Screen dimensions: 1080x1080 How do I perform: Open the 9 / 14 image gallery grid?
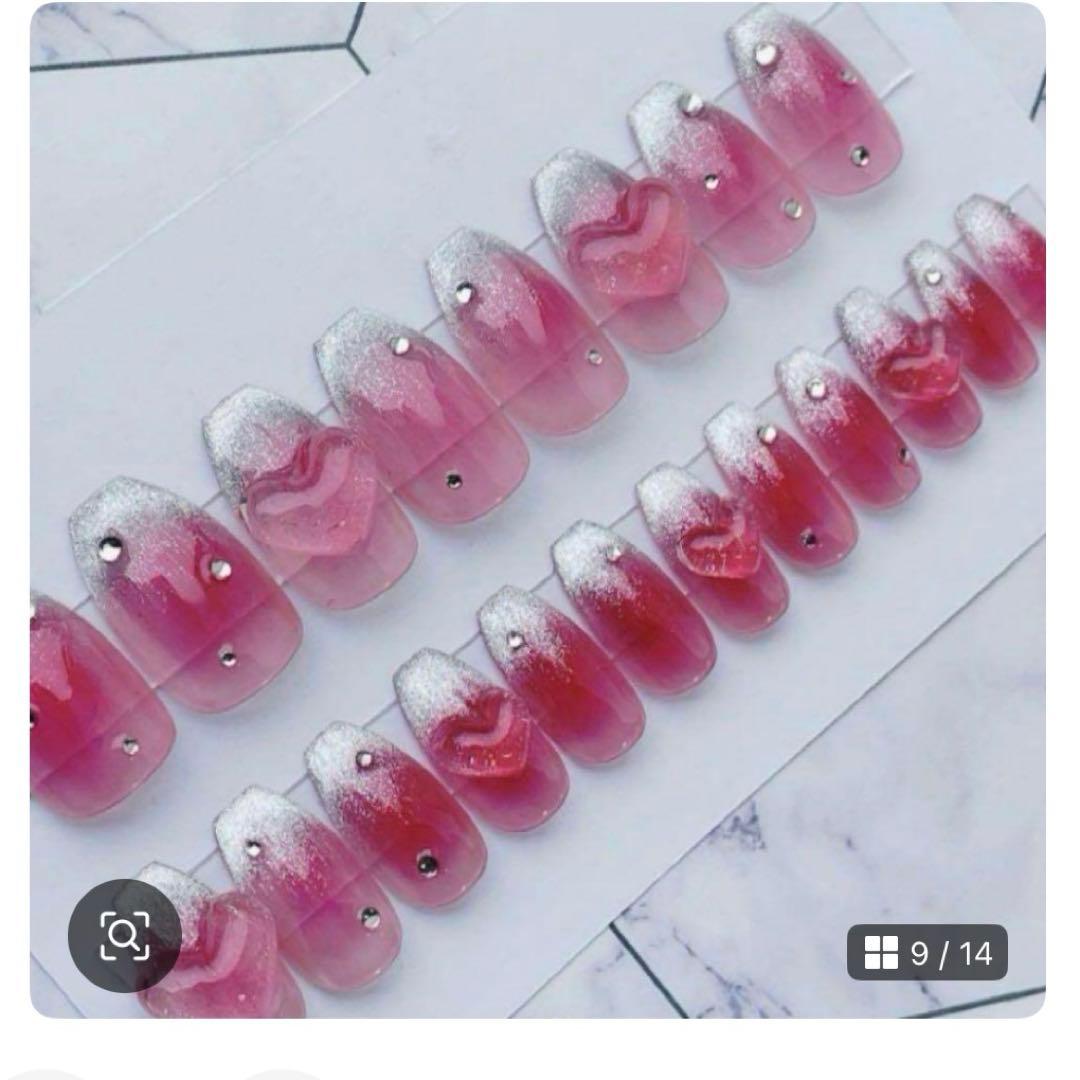tap(927, 952)
